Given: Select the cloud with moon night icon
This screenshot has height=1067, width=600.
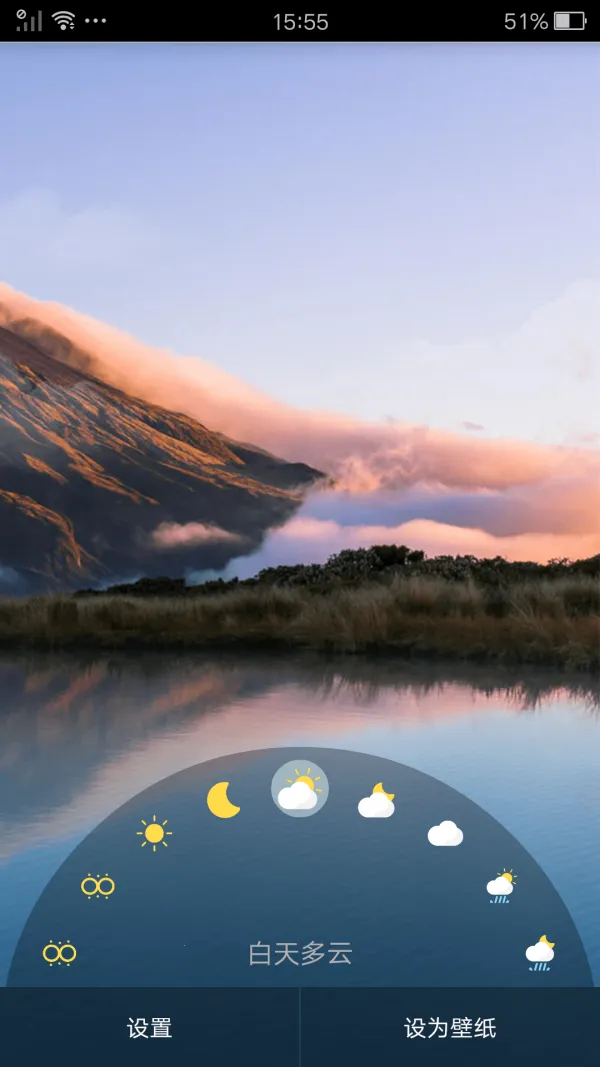Looking at the screenshot, I should tap(377, 801).
